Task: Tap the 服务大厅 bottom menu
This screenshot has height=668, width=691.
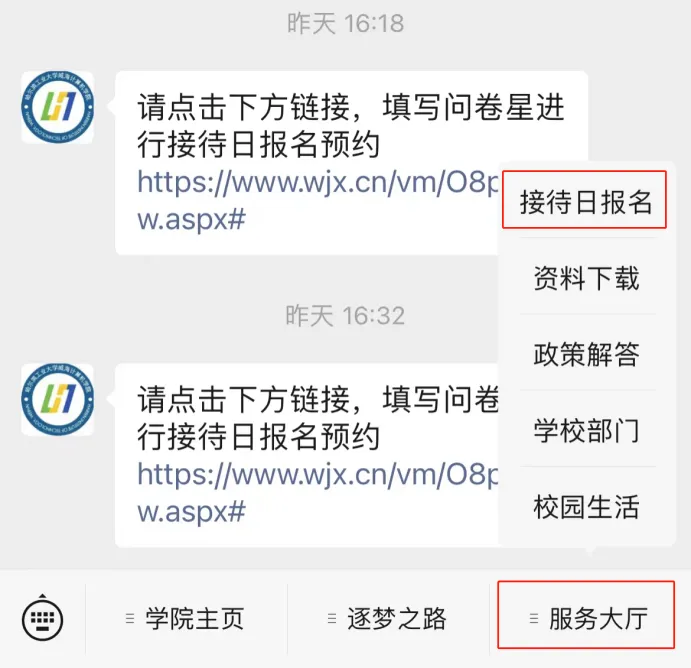Action: click(587, 619)
